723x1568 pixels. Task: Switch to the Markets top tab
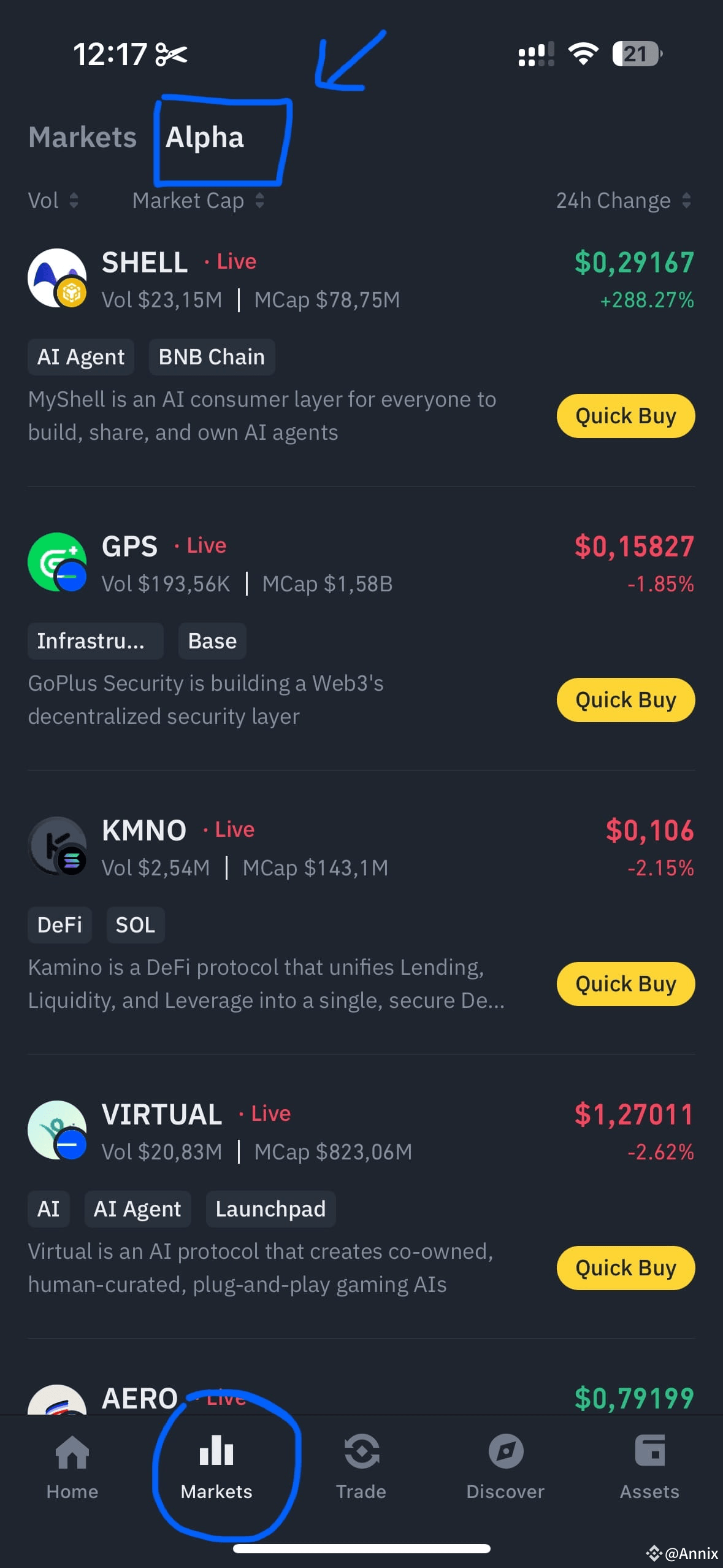(82, 137)
